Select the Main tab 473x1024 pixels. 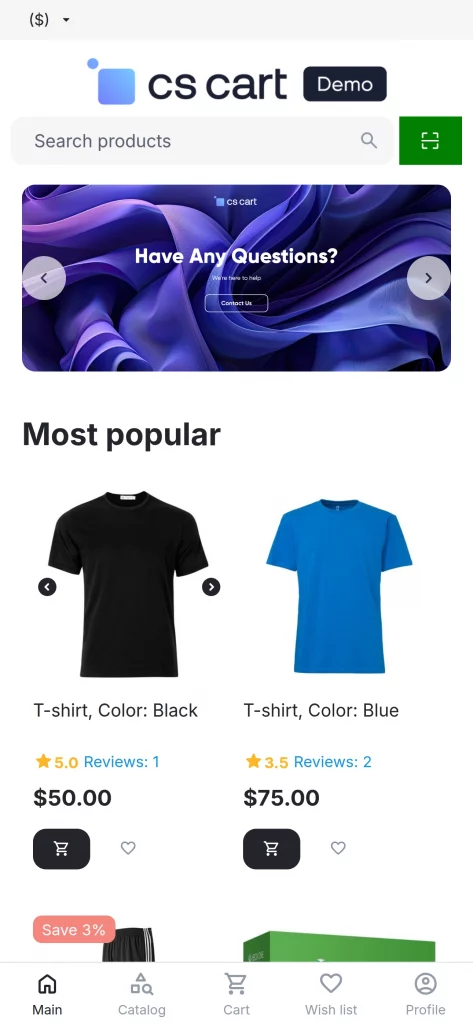47,994
